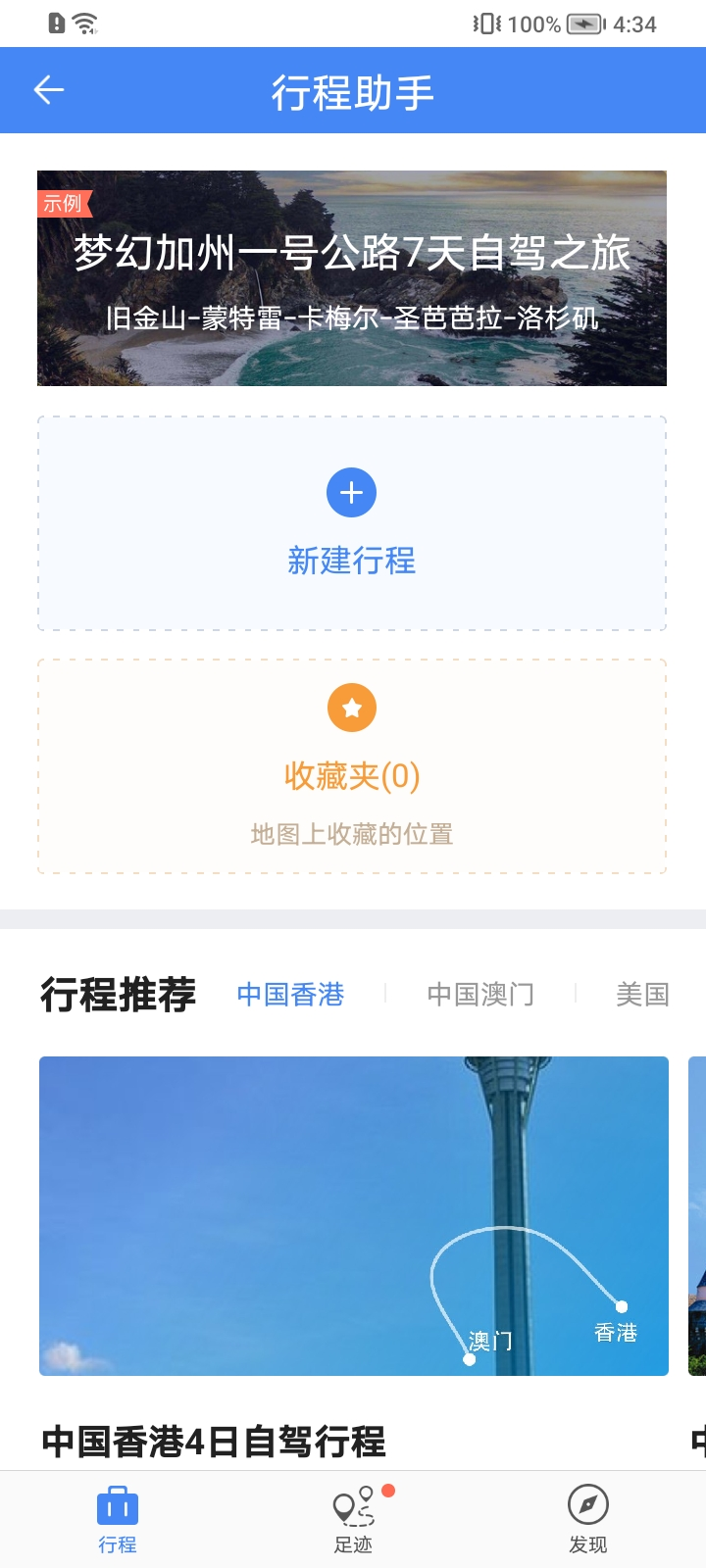Image resolution: width=706 pixels, height=1568 pixels.
Task: Tap the 地图上收藏的位置 caption text
Action: coord(351,833)
